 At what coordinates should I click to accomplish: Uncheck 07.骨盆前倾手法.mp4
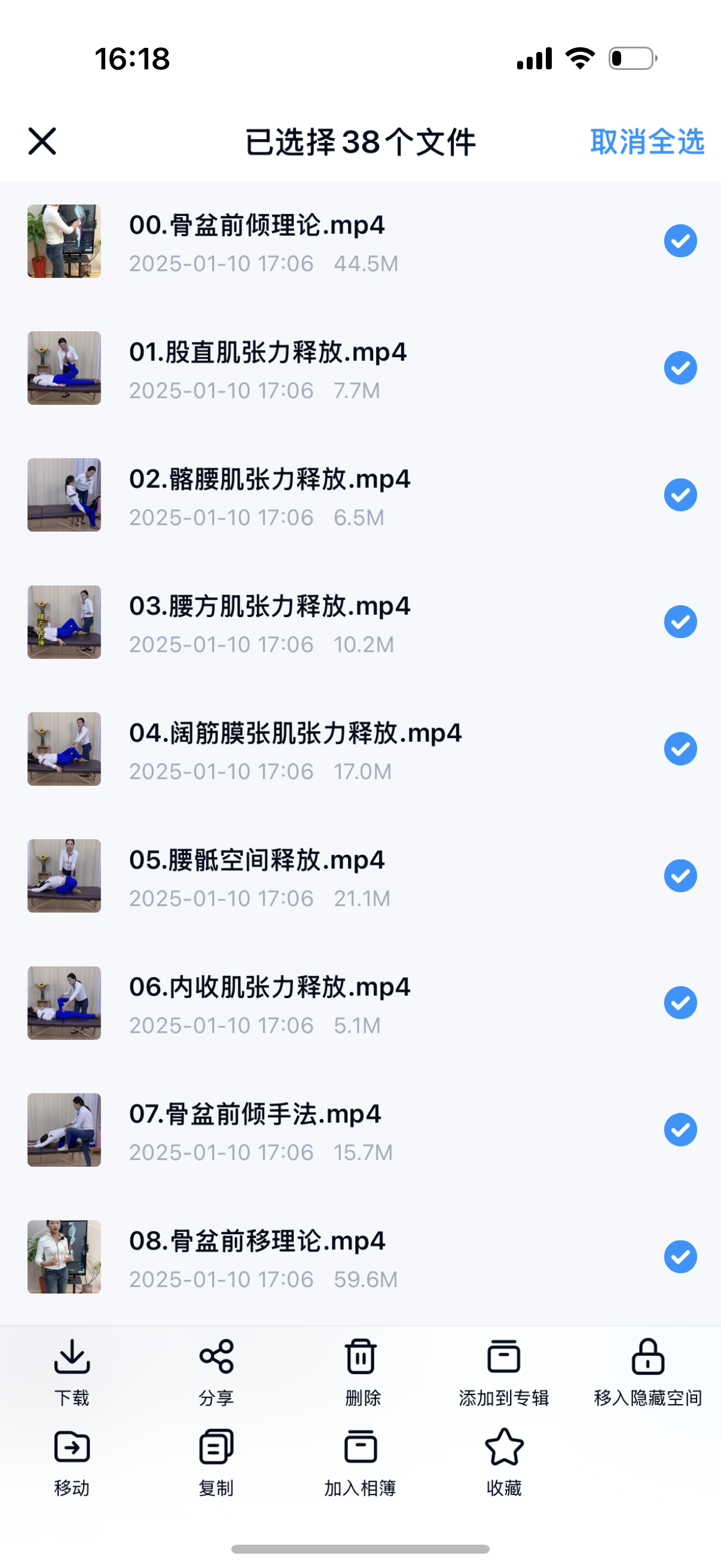tap(680, 1130)
